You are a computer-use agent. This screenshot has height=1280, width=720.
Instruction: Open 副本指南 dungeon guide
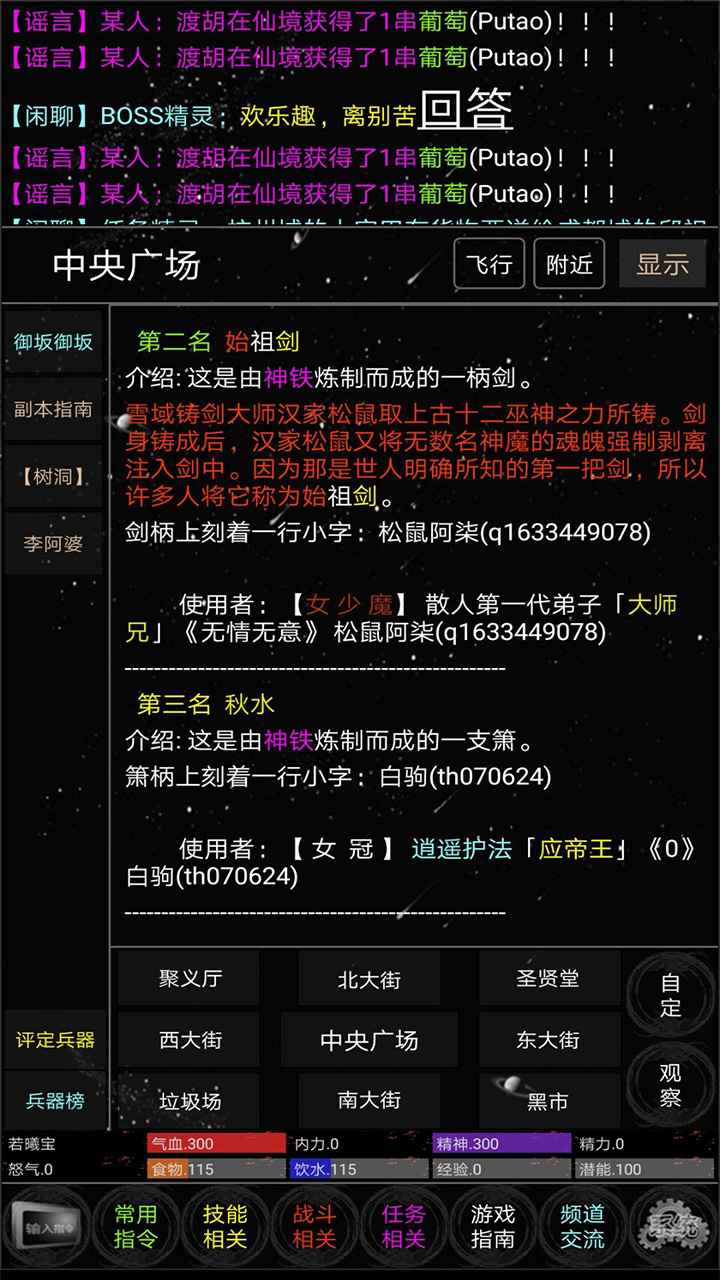pos(53,409)
